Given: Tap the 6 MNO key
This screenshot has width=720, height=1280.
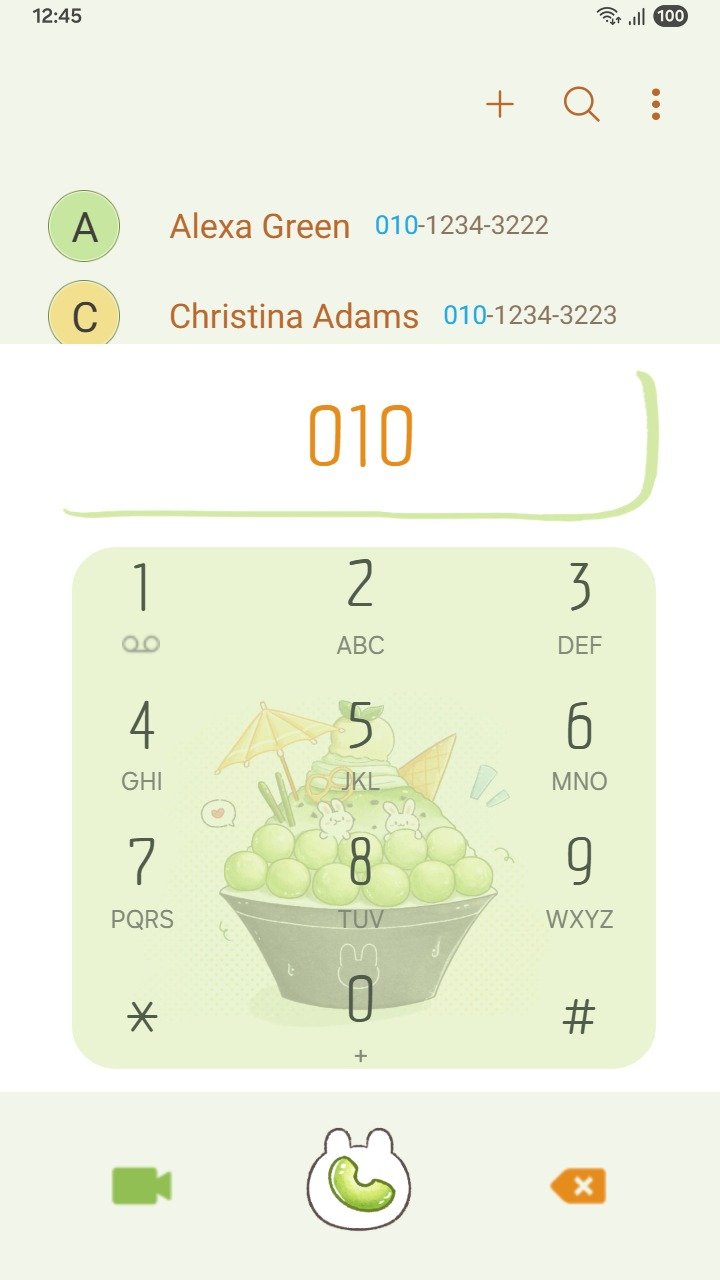Looking at the screenshot, I should [579, 744].
